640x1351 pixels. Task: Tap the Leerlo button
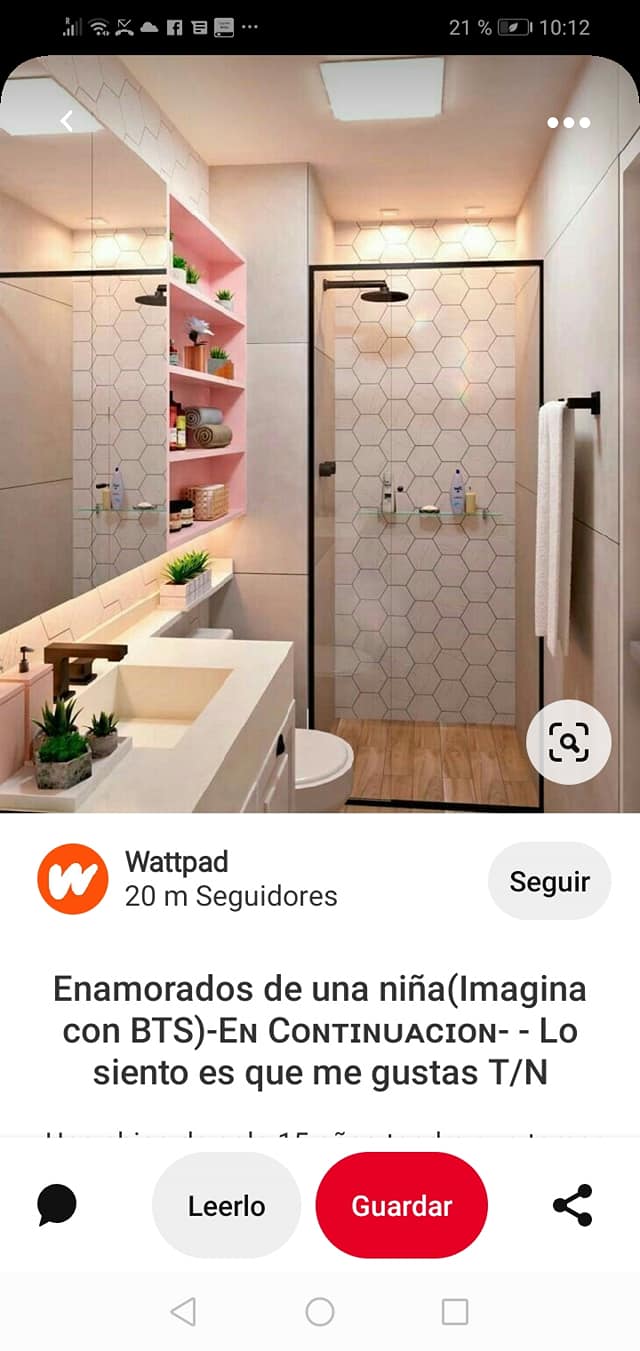coord(226,1205)
